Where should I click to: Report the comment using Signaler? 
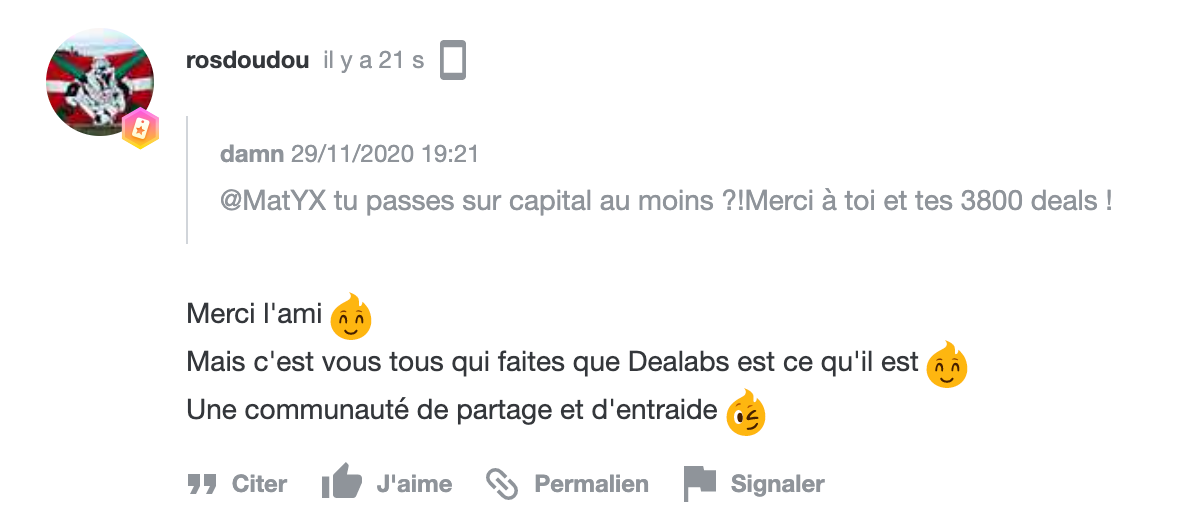coord(754,484)
